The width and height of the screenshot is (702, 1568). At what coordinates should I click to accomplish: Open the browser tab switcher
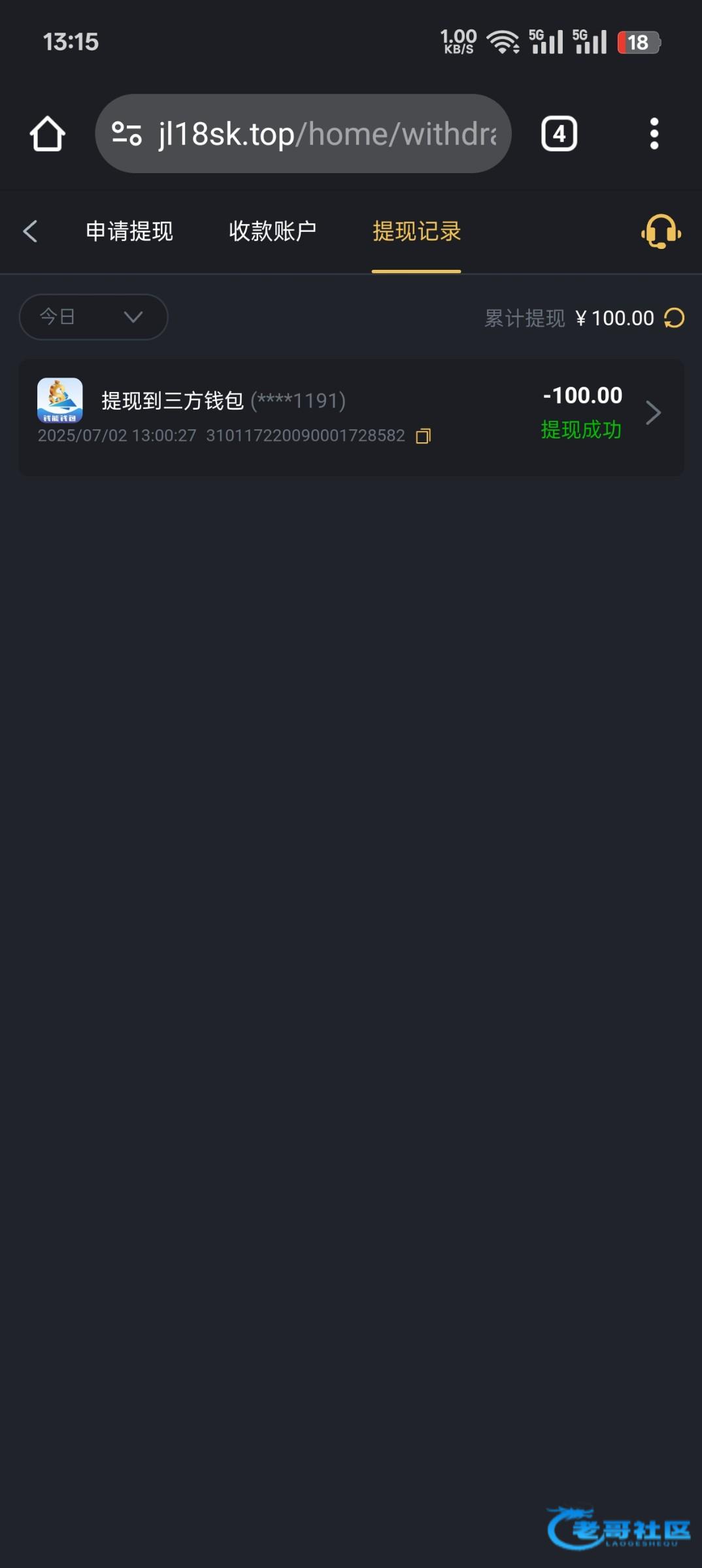tap(559, 134)
